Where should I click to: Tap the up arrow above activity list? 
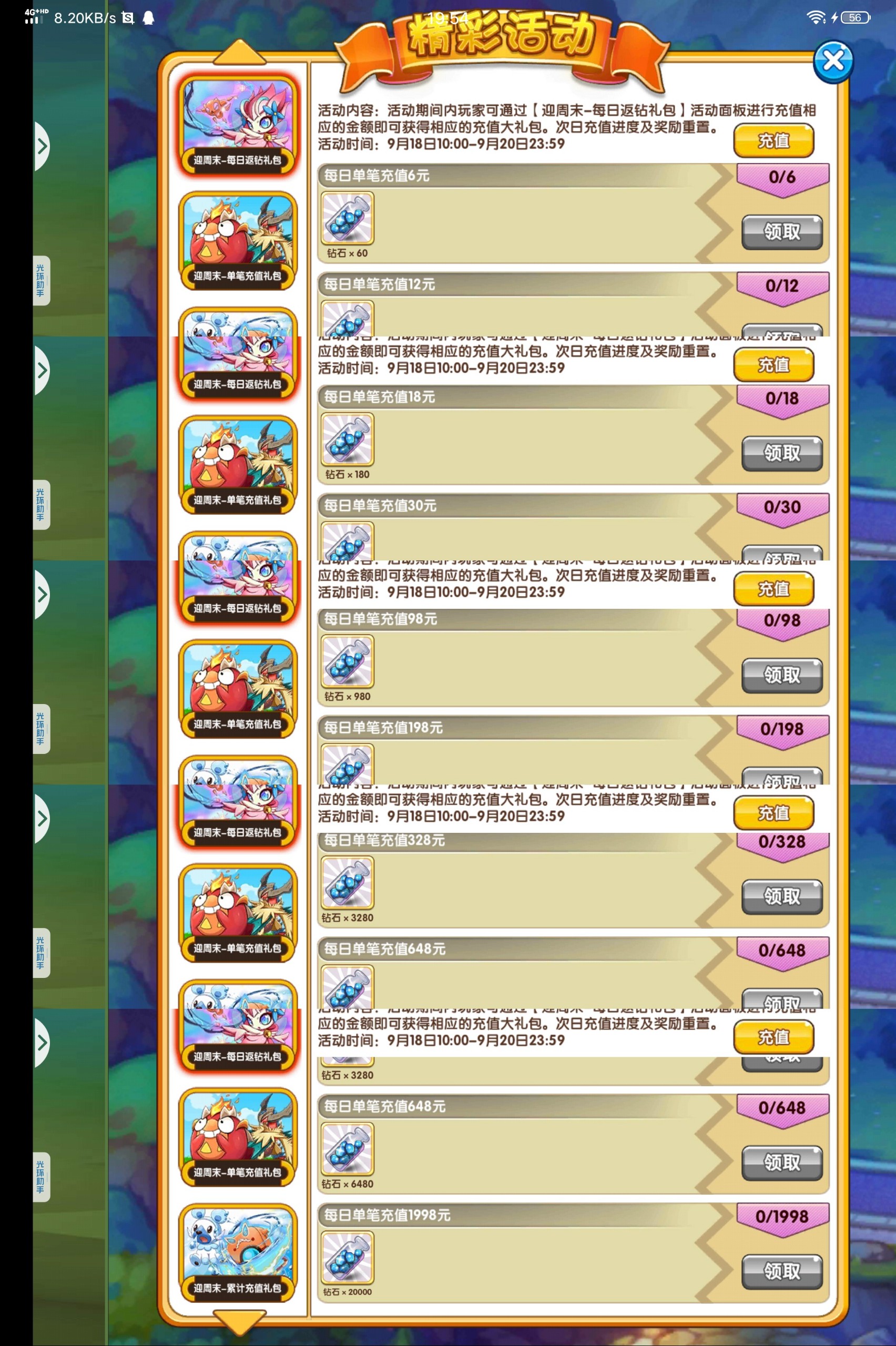click(x=239, y=53)
